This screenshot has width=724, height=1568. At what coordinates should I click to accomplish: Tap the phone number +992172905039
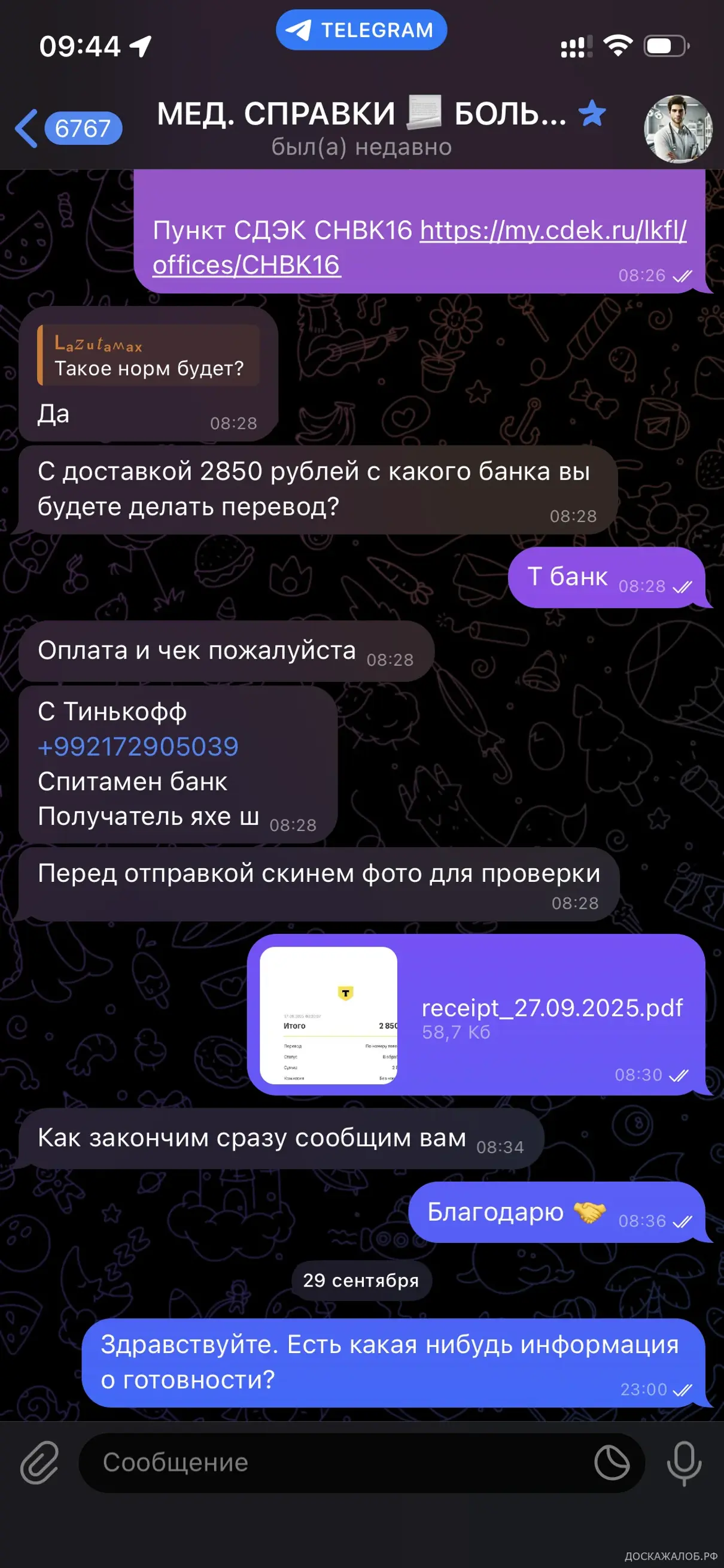click(x=138, y=746)
